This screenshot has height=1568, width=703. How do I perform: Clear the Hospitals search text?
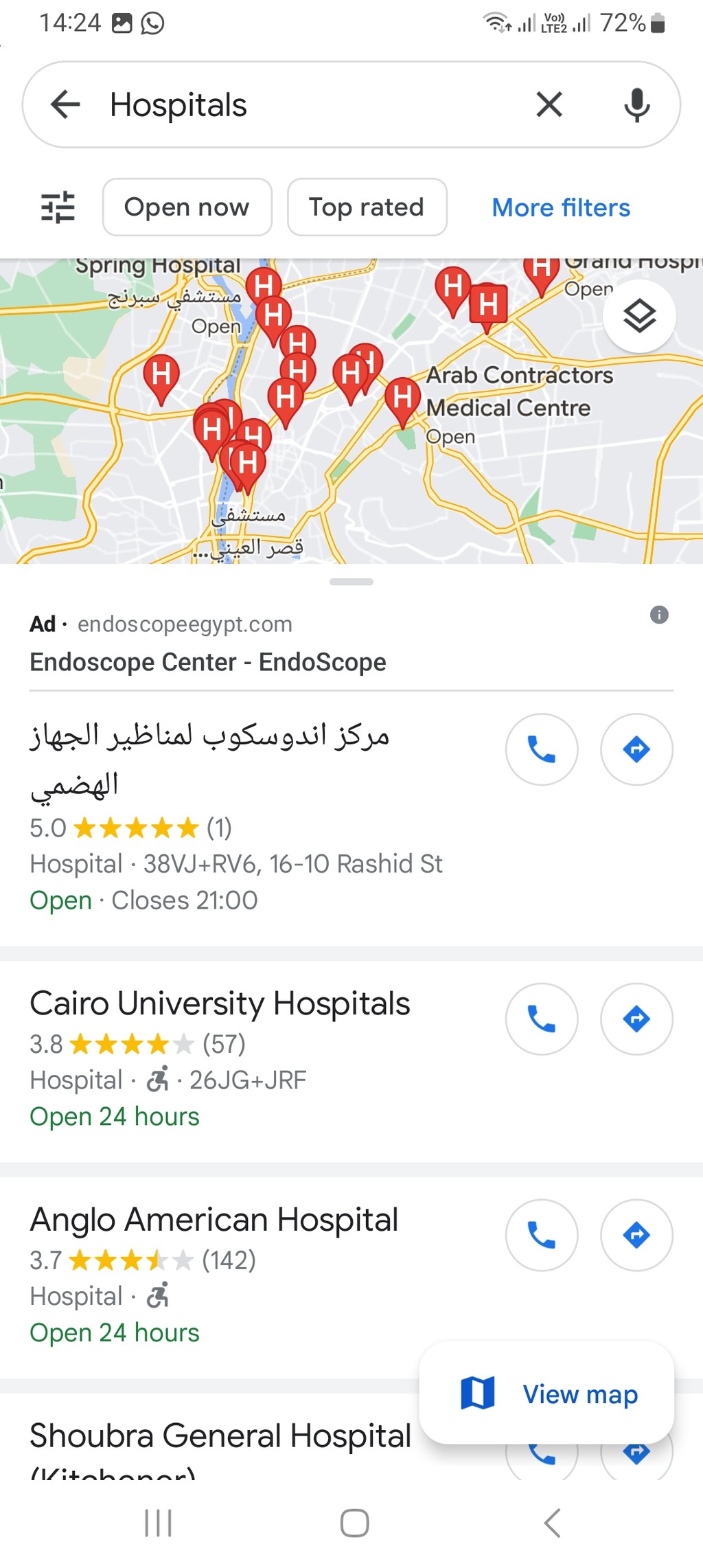pyautogui.click(x=549, y=105)
